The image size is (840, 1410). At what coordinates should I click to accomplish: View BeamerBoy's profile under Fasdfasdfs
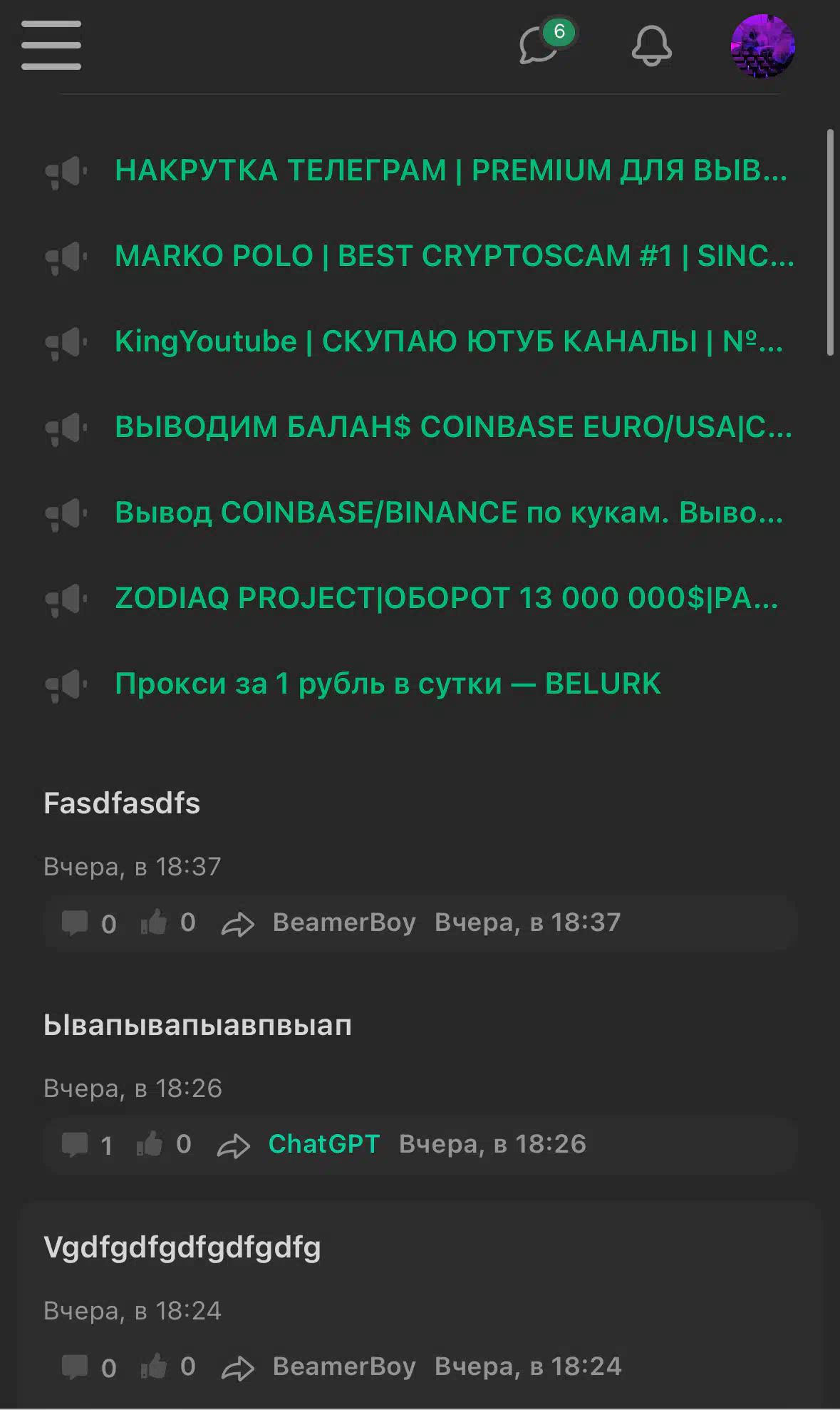(x=344, y=922)
